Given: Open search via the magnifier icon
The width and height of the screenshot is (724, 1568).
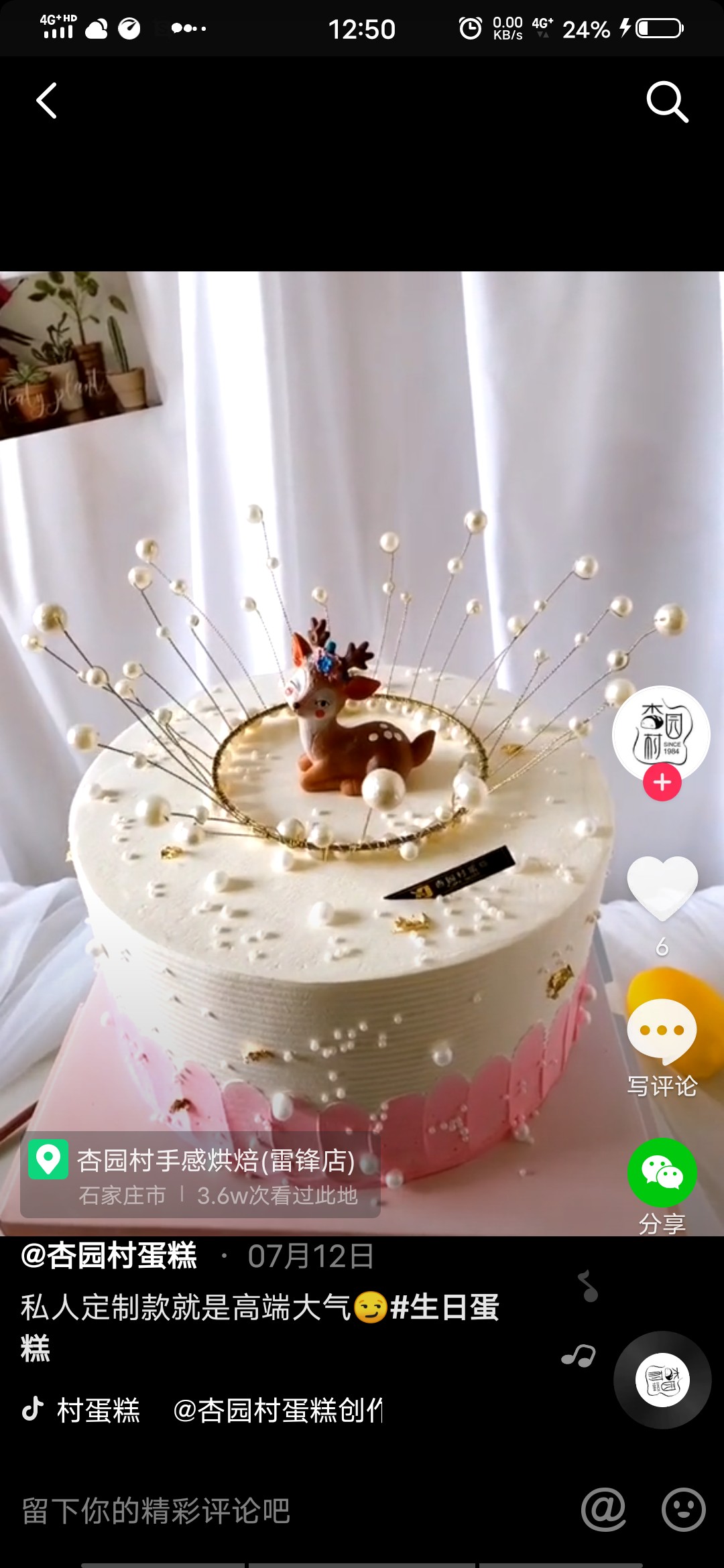Looking at the screenshot, I should point(667,102).
